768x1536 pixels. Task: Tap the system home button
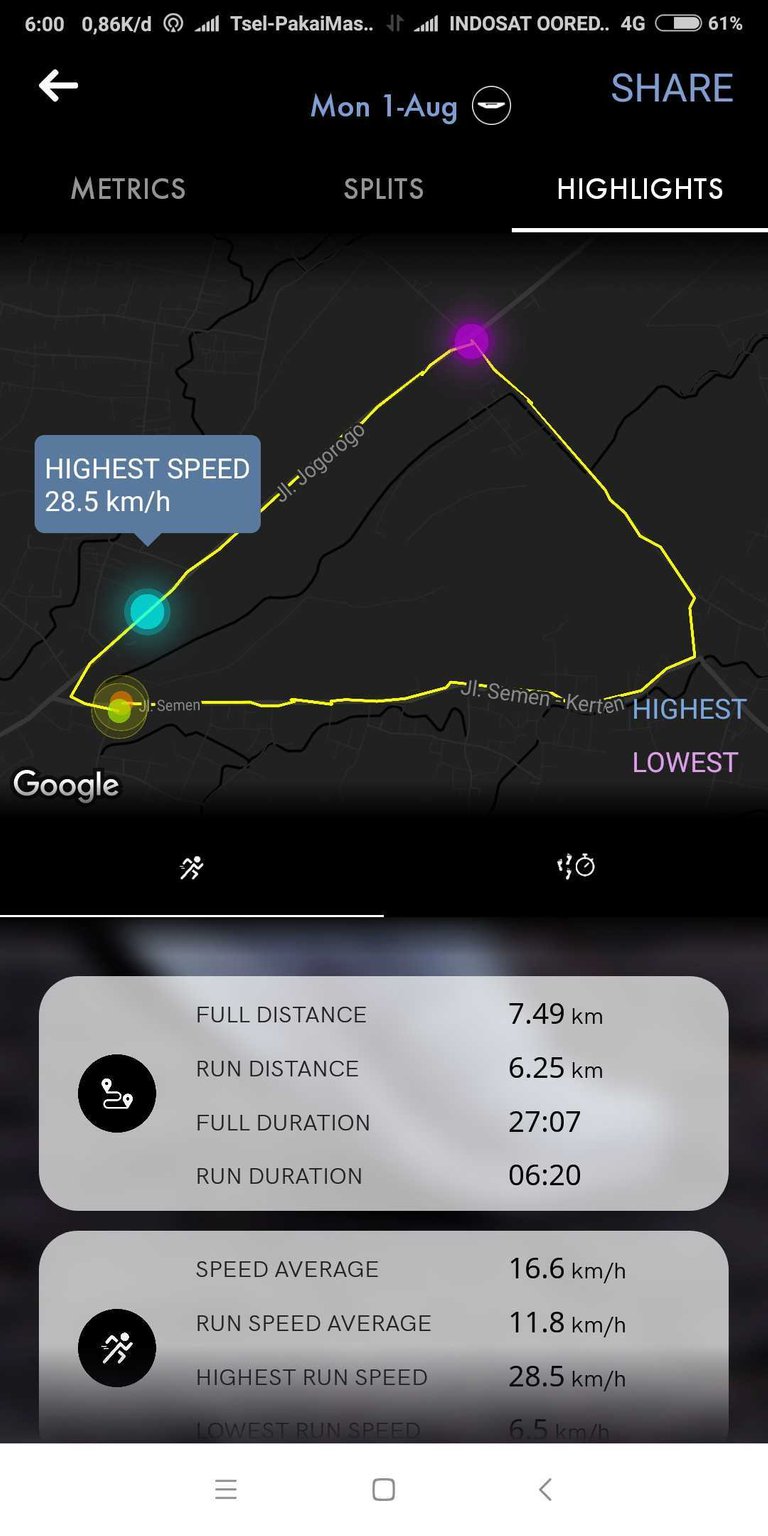(x=383, y=1489)
